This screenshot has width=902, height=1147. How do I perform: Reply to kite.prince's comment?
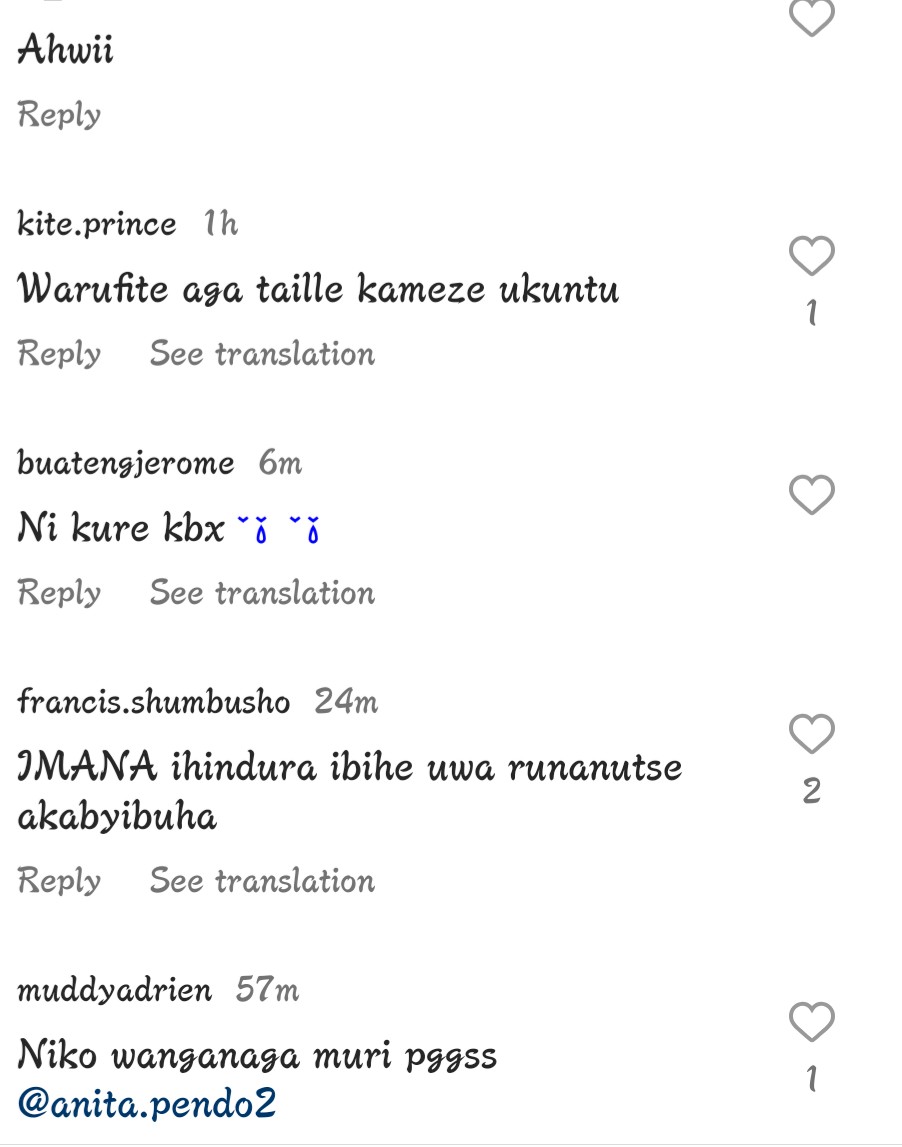click(59, 354)
